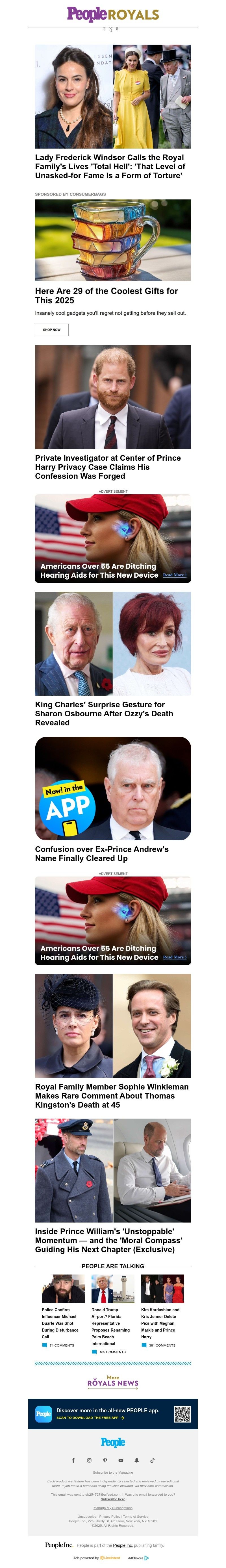This screenshot has height=1568, width=226.
Task: Open PEOPLE's YouTube channel
Action: point(121,1460)
